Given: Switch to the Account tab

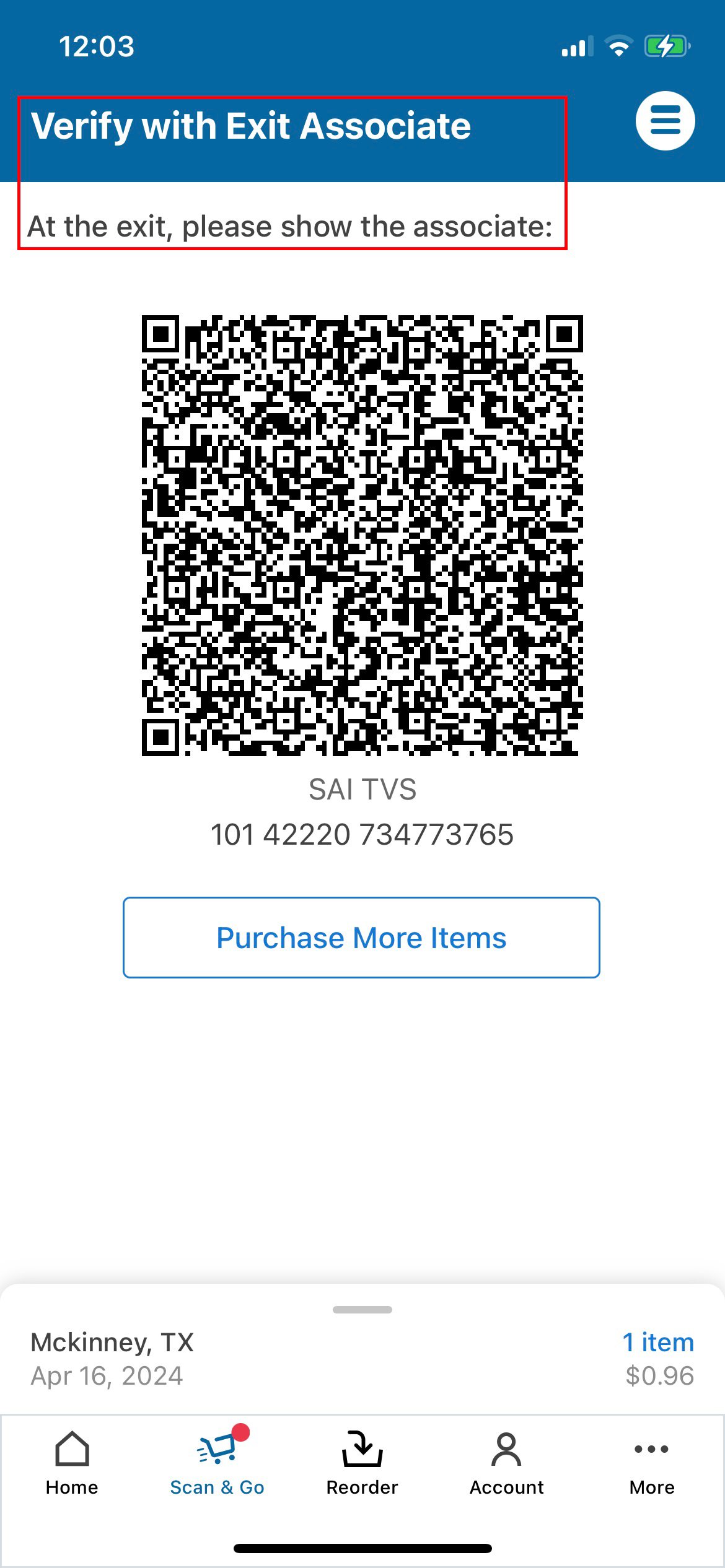Looking at the screenshot, I should 506,1463.
